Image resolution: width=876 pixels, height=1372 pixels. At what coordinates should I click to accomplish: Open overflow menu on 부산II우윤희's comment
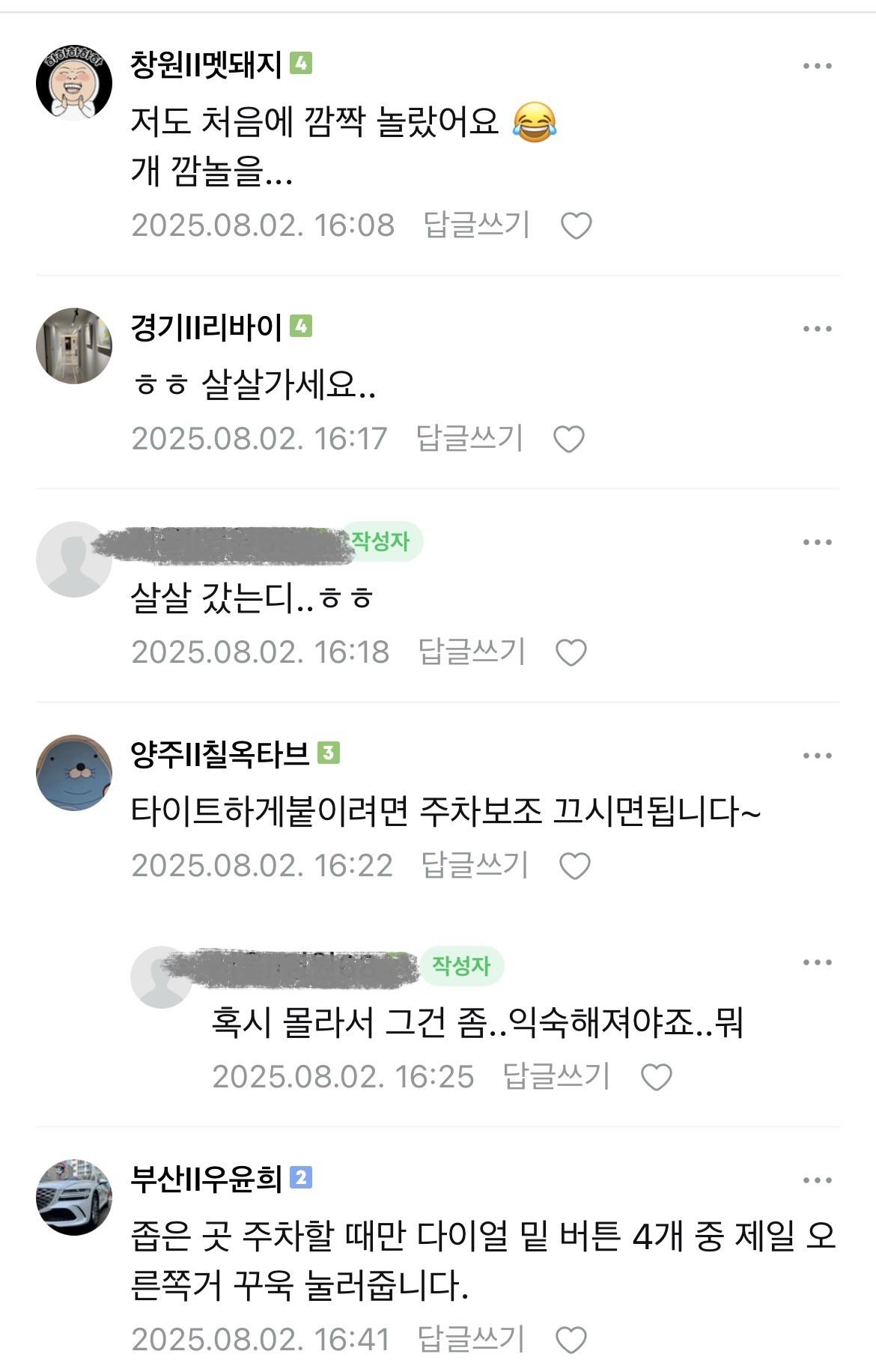817,1180
